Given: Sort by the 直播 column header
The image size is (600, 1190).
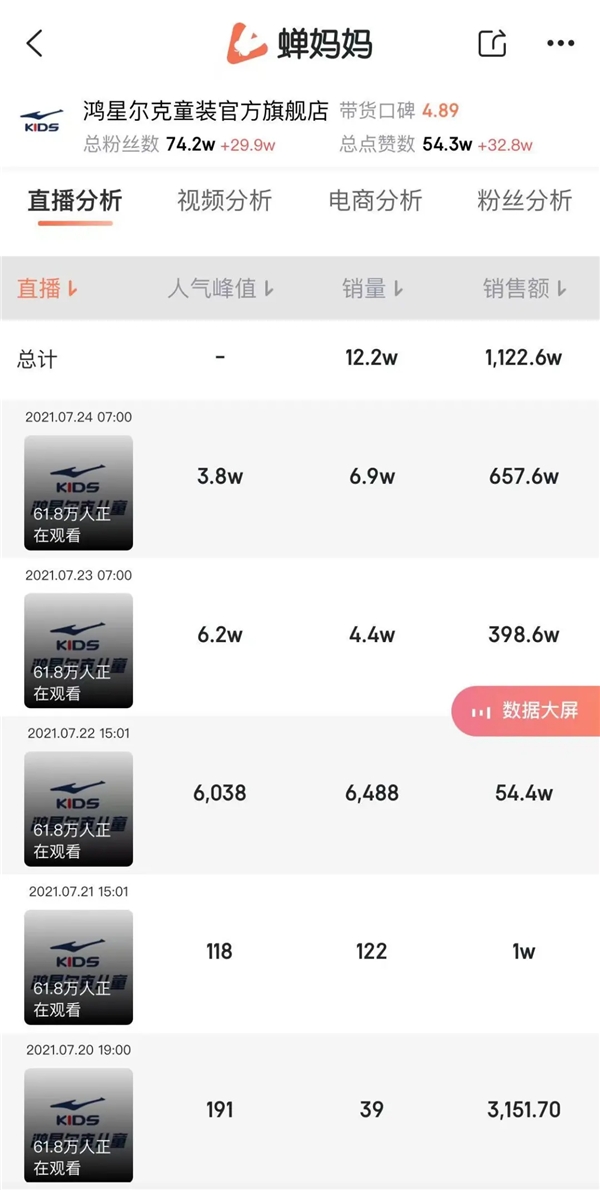Looking at the screenshot, I should click(47, 289).
